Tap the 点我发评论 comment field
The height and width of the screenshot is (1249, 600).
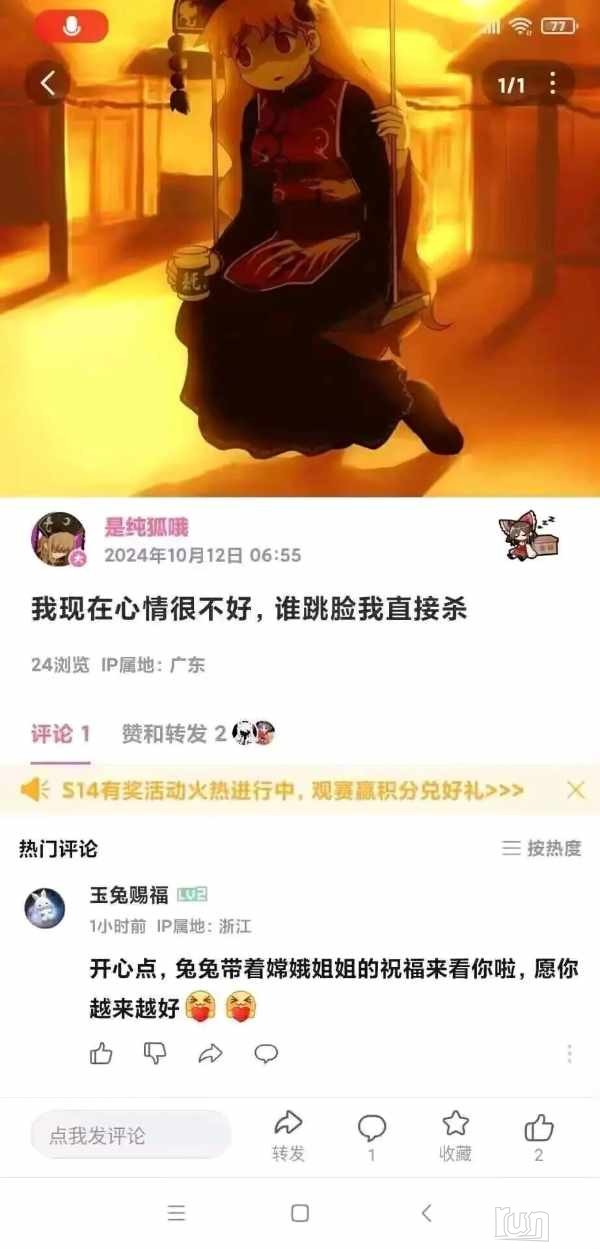tap(130, 1135)
